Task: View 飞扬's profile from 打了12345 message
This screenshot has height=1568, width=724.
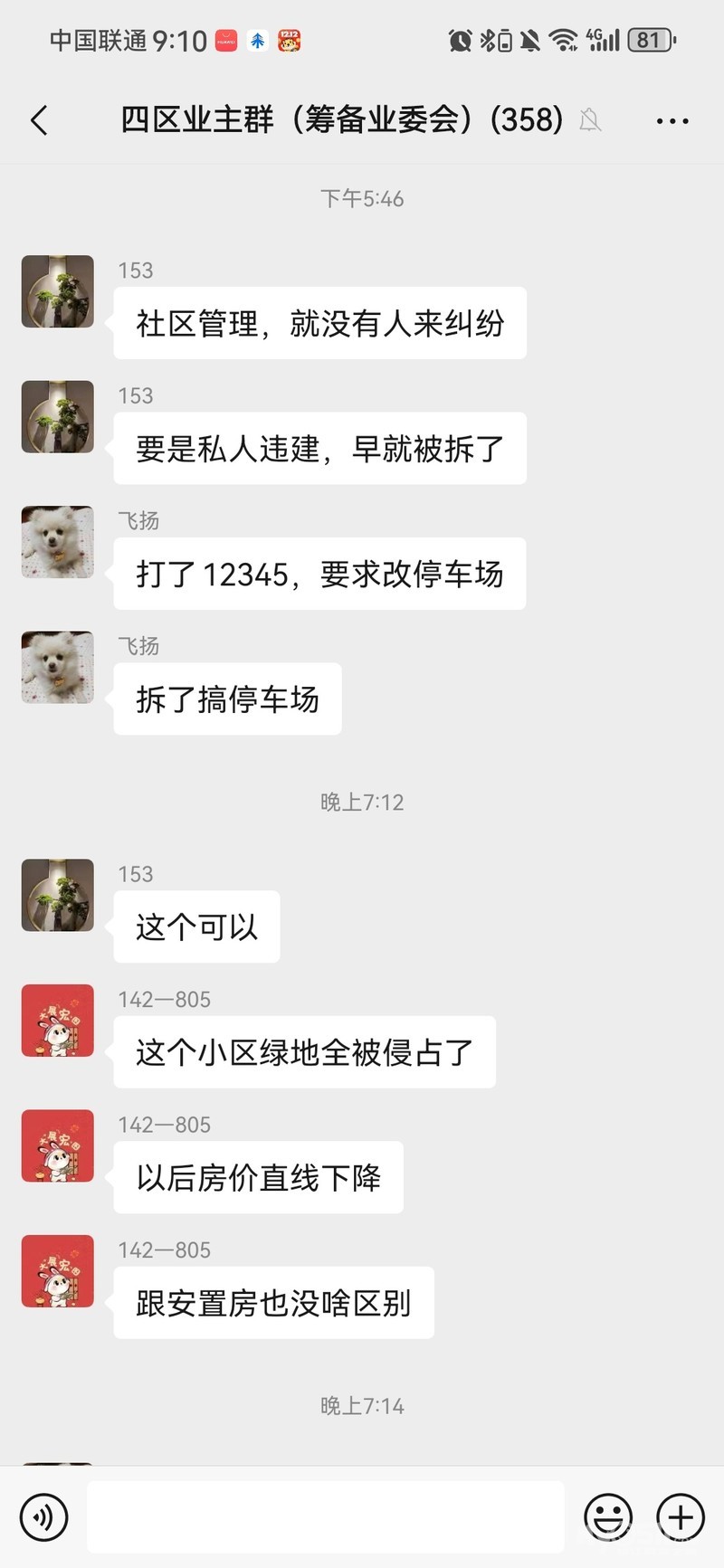Action: click(x=58, y=542)
